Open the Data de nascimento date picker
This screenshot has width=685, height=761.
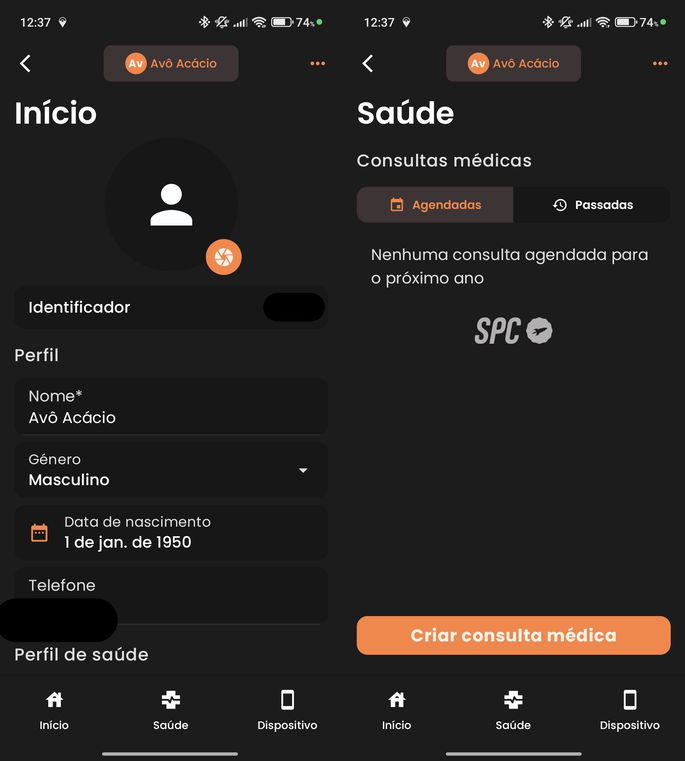pyautogui.click(x=170, y=532)
